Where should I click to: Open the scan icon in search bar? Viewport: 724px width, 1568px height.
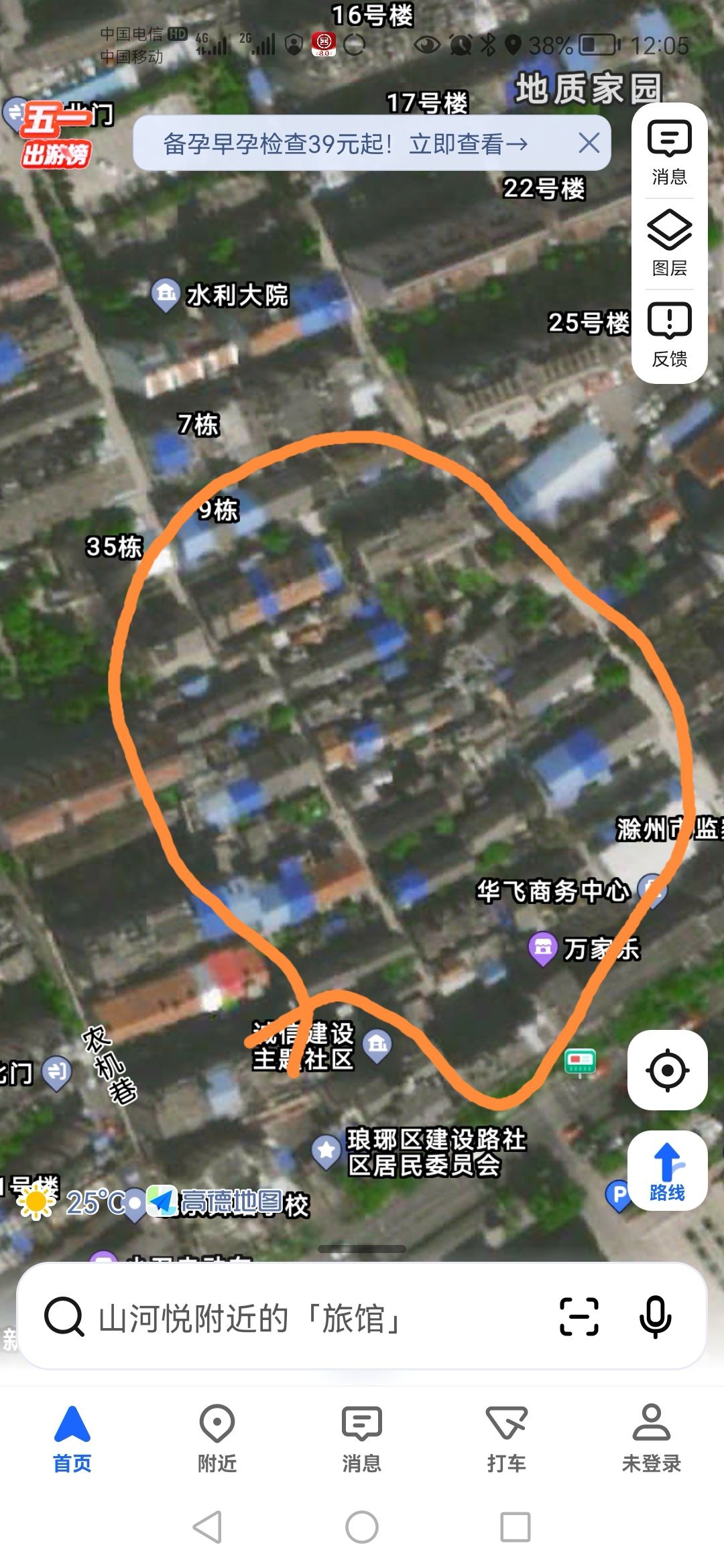point(579,1317)
